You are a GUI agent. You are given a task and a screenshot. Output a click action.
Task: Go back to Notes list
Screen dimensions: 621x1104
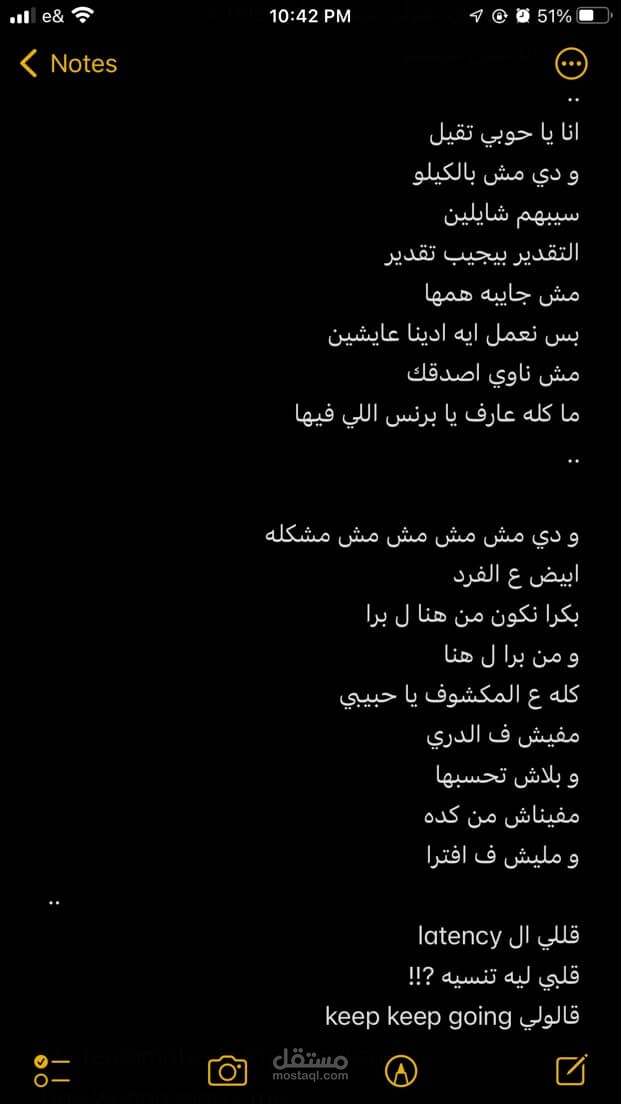[68, 63]
